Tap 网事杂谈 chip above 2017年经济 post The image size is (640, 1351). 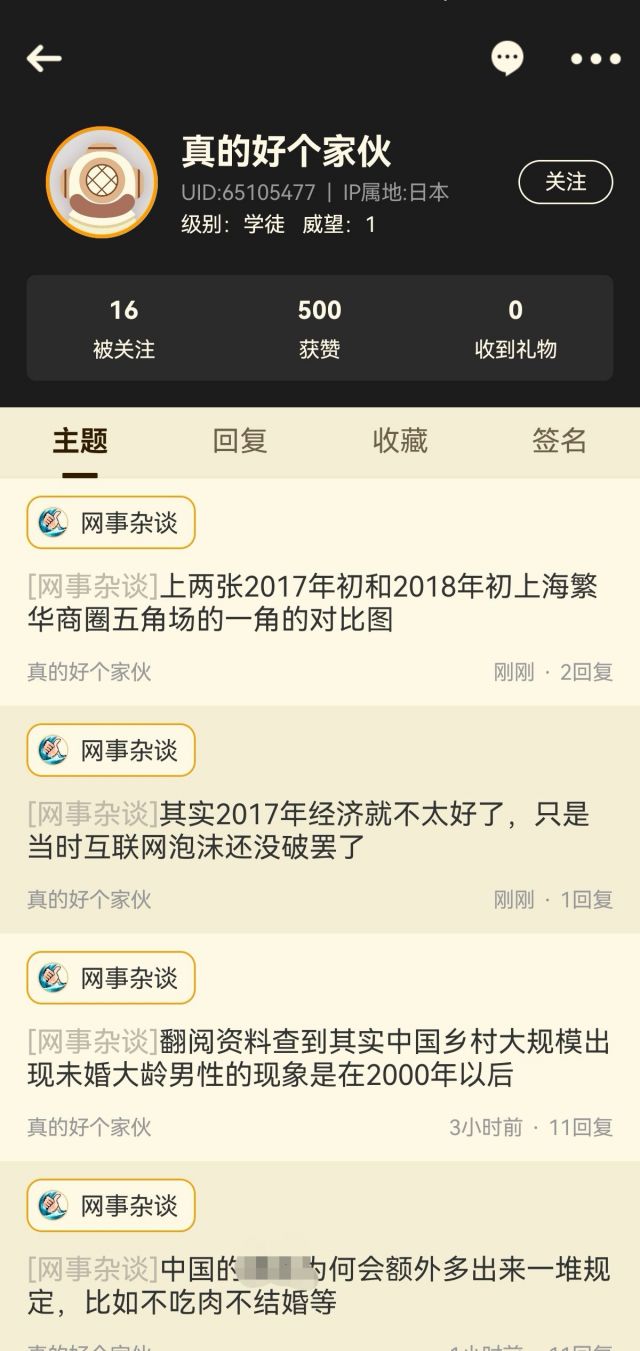111,751
